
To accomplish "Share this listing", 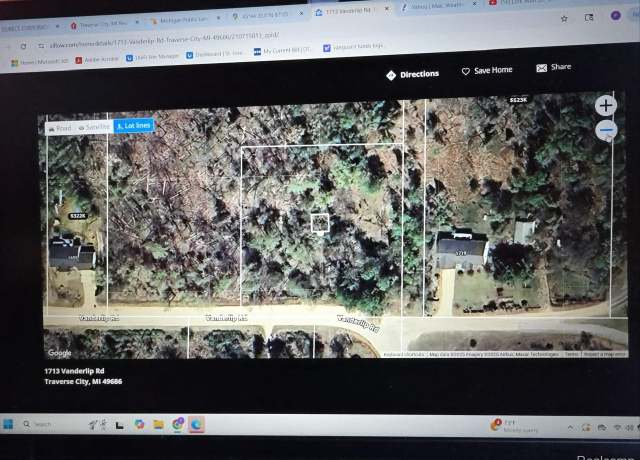I will (x=553, y=67).
